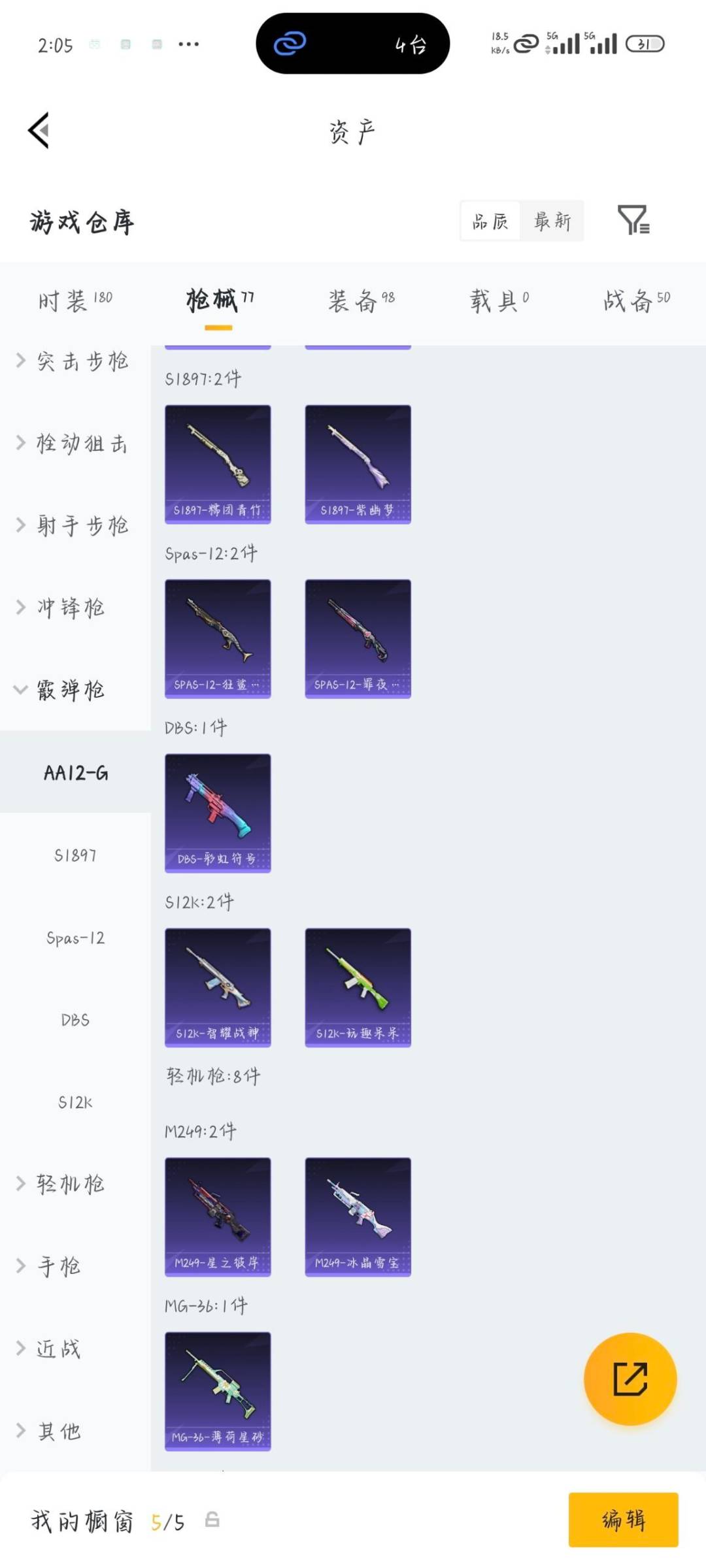Image resolution: width=706 pixels, height=1568 pixels.
Task: Switch sorting to 品质
Action: [x=490, y=221]
